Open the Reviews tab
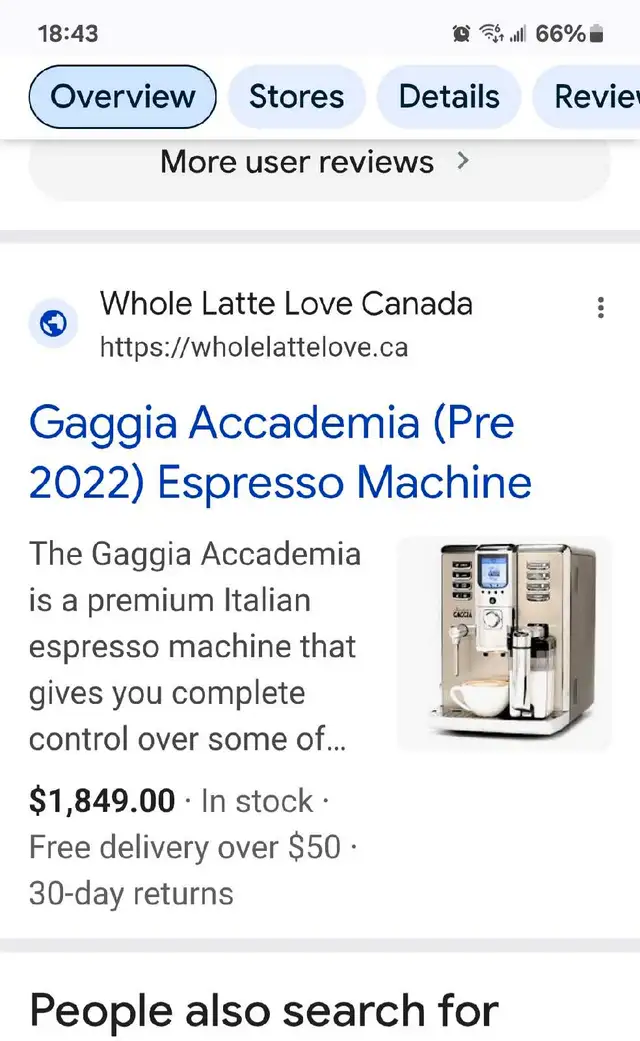This screenshot has width=640, height=1041. [x=587, y=97]
